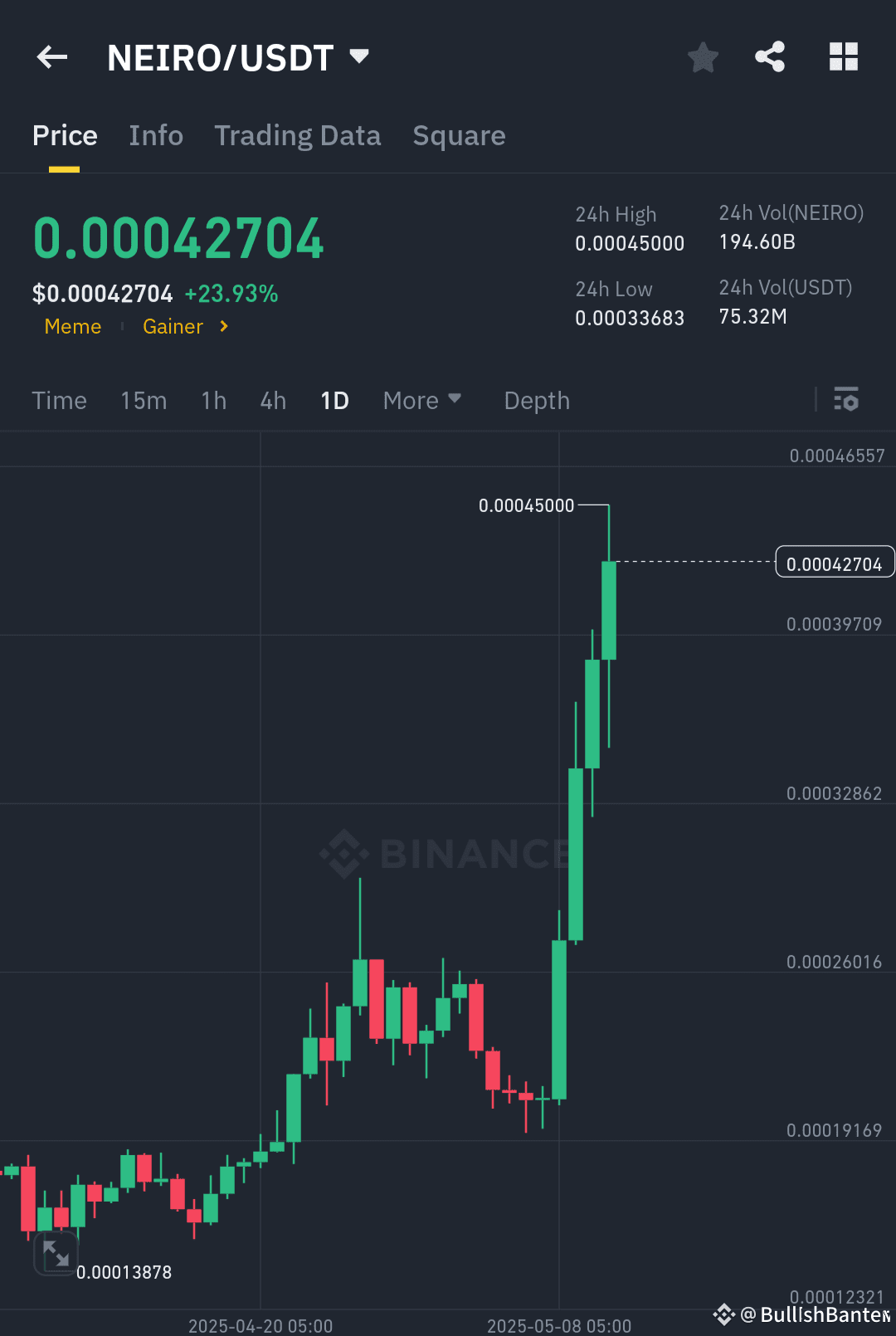Viewport: 896px width, 1336px height.
Task: Add NEIRO/USDT to favorites via star
Action: [703, 56]
